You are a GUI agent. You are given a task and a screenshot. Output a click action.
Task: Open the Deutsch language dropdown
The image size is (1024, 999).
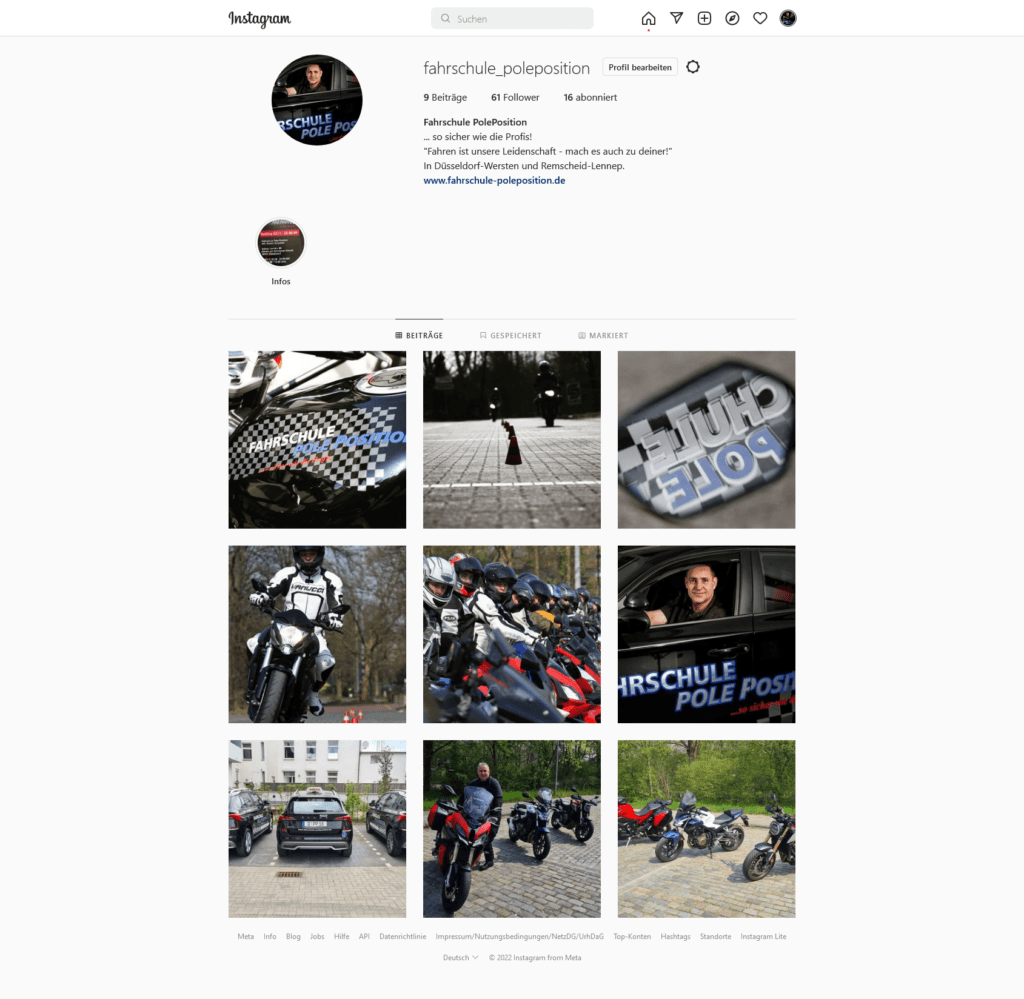[460, 957]
